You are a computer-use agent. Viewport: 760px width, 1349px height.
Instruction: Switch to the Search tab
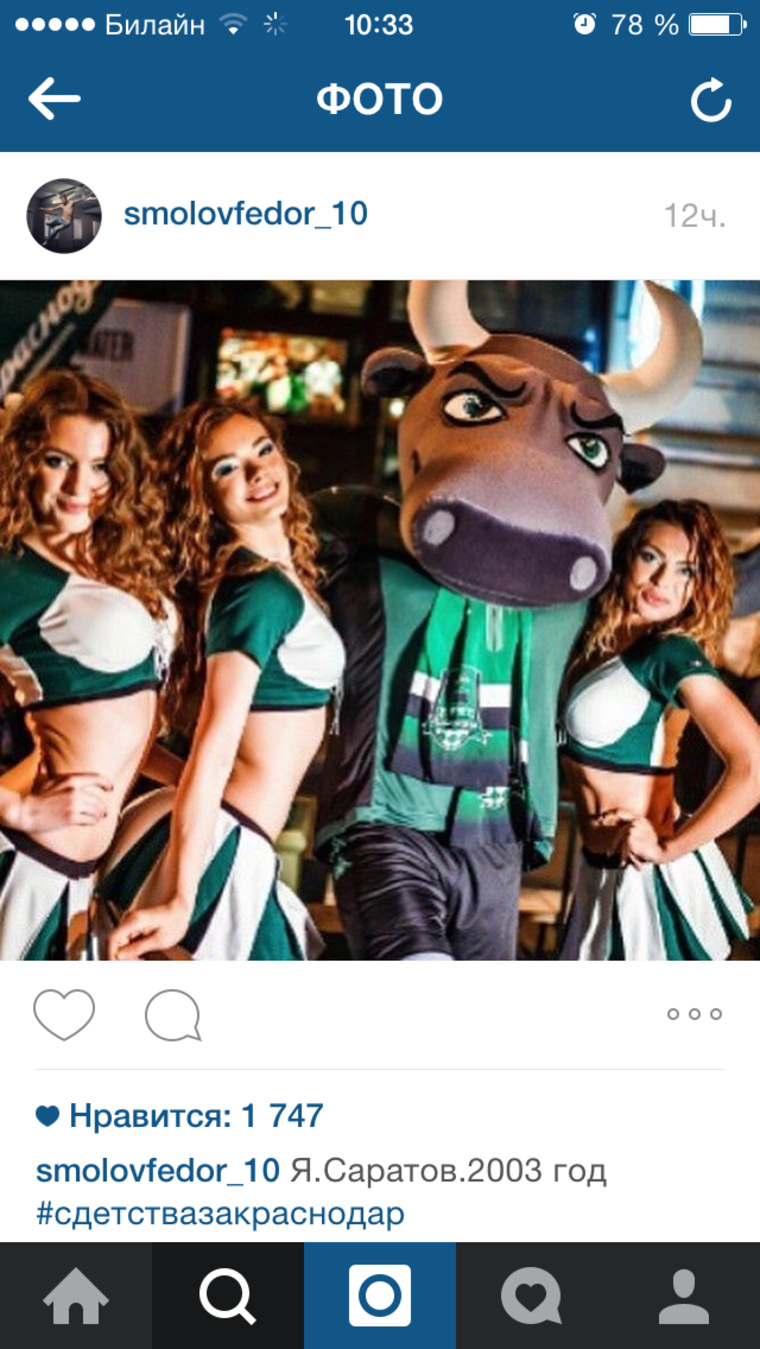click(228, 1296)
